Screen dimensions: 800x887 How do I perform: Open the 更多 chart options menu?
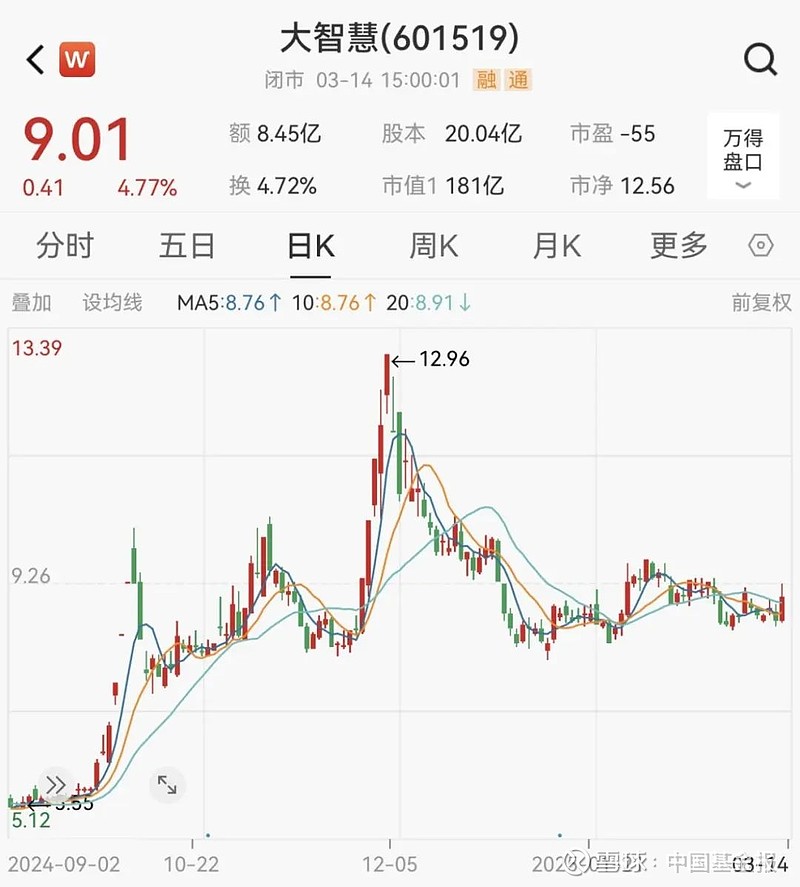(678, 245)
